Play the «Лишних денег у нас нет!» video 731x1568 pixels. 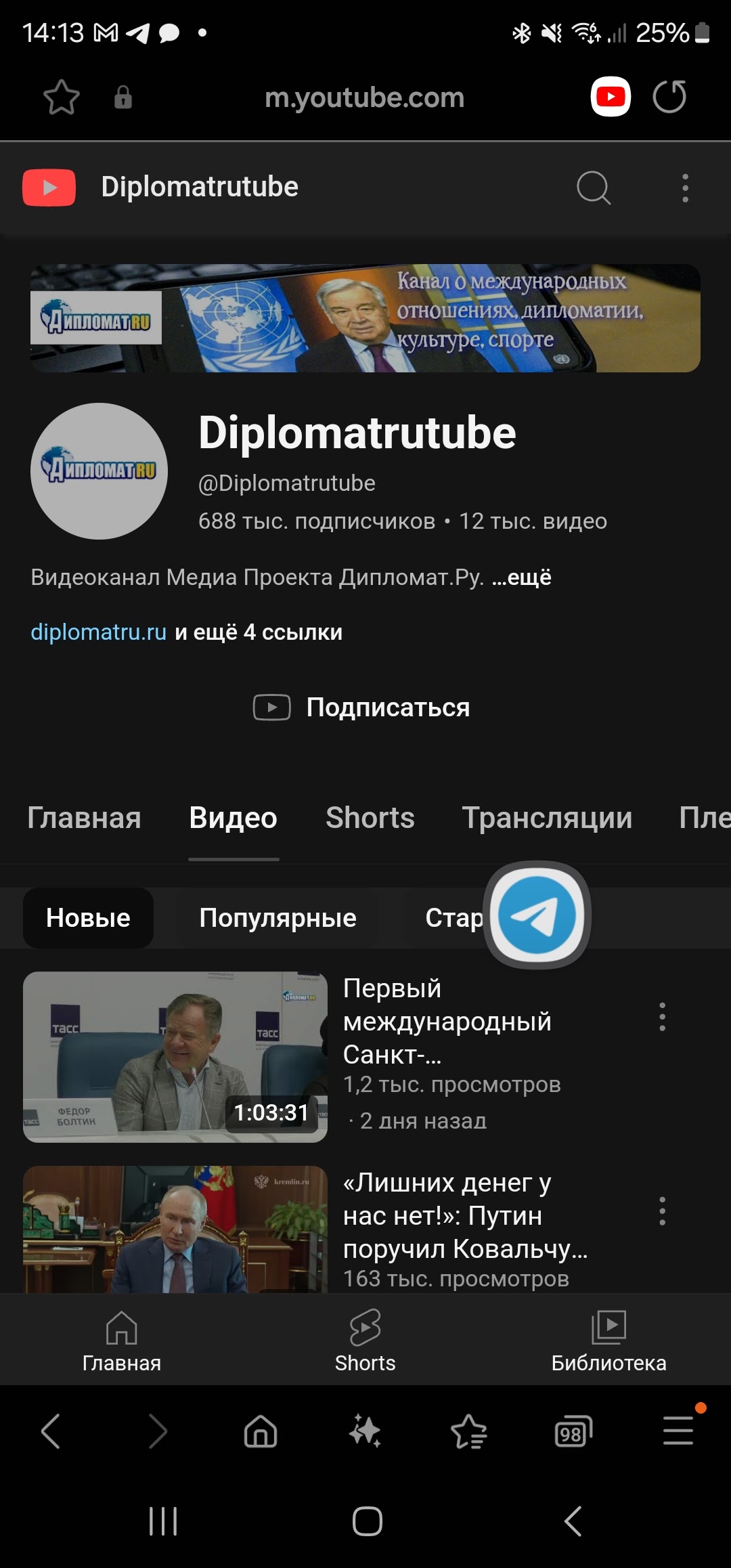pyautogui.click(x=175, y=1229)
